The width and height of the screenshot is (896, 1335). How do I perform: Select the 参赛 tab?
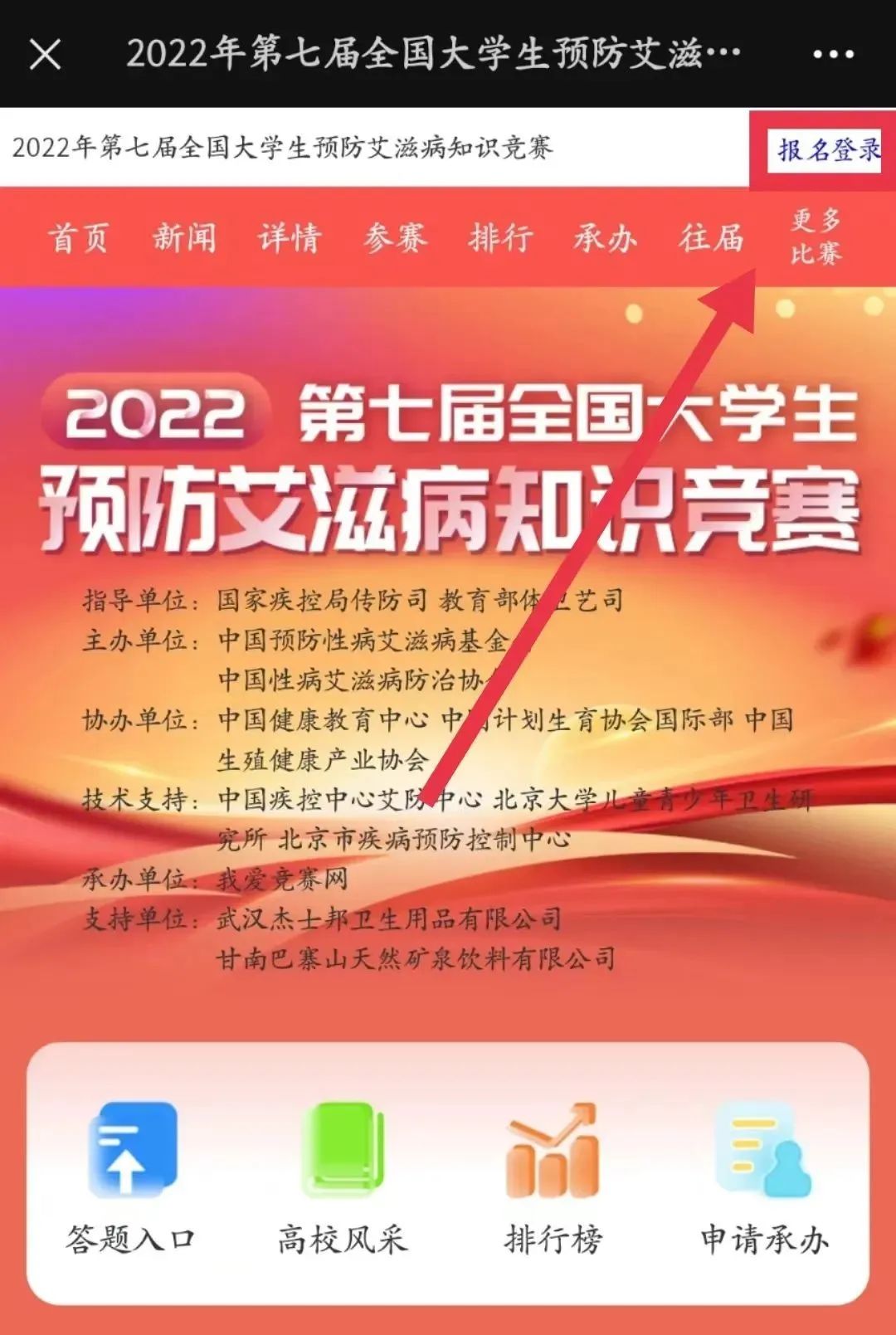pos(395,238)
